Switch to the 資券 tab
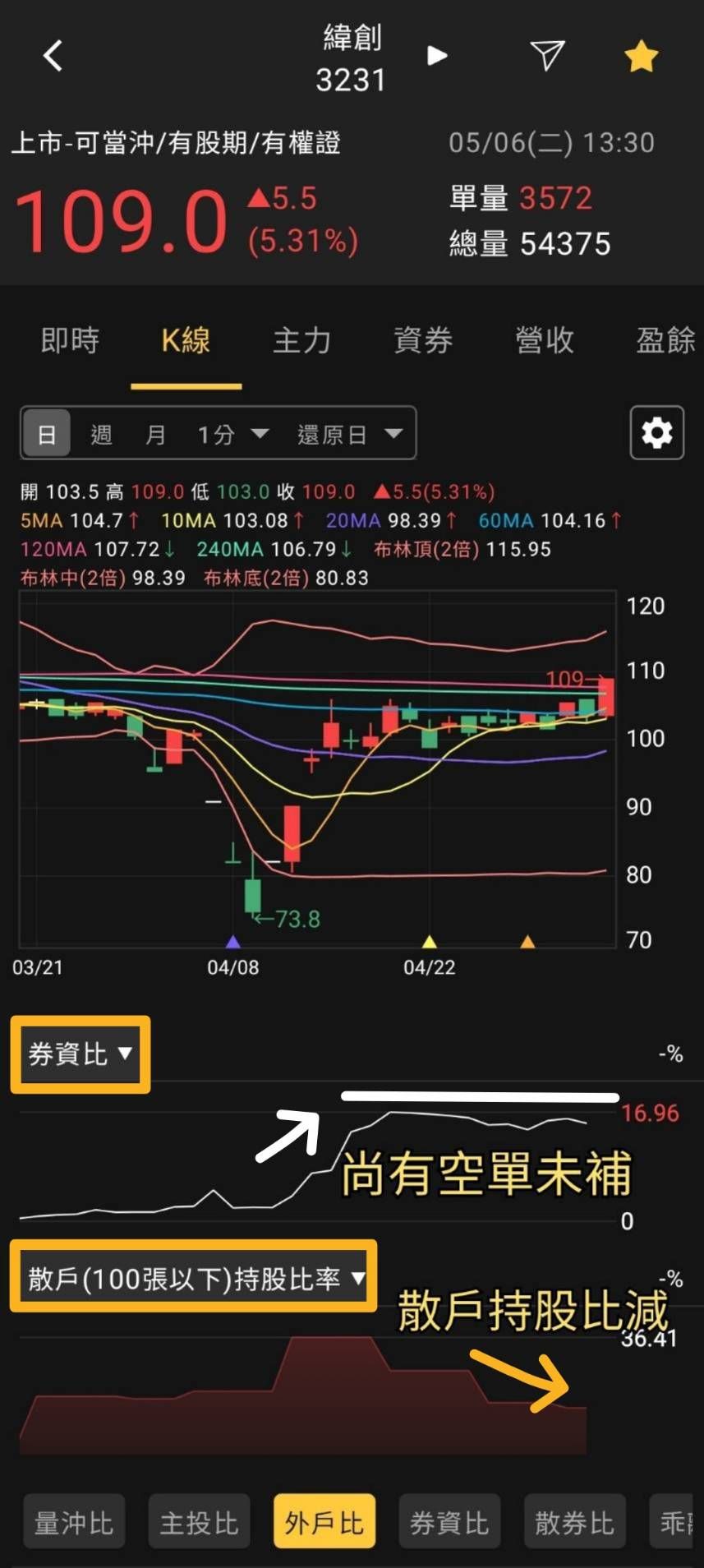 click(423, 340)
